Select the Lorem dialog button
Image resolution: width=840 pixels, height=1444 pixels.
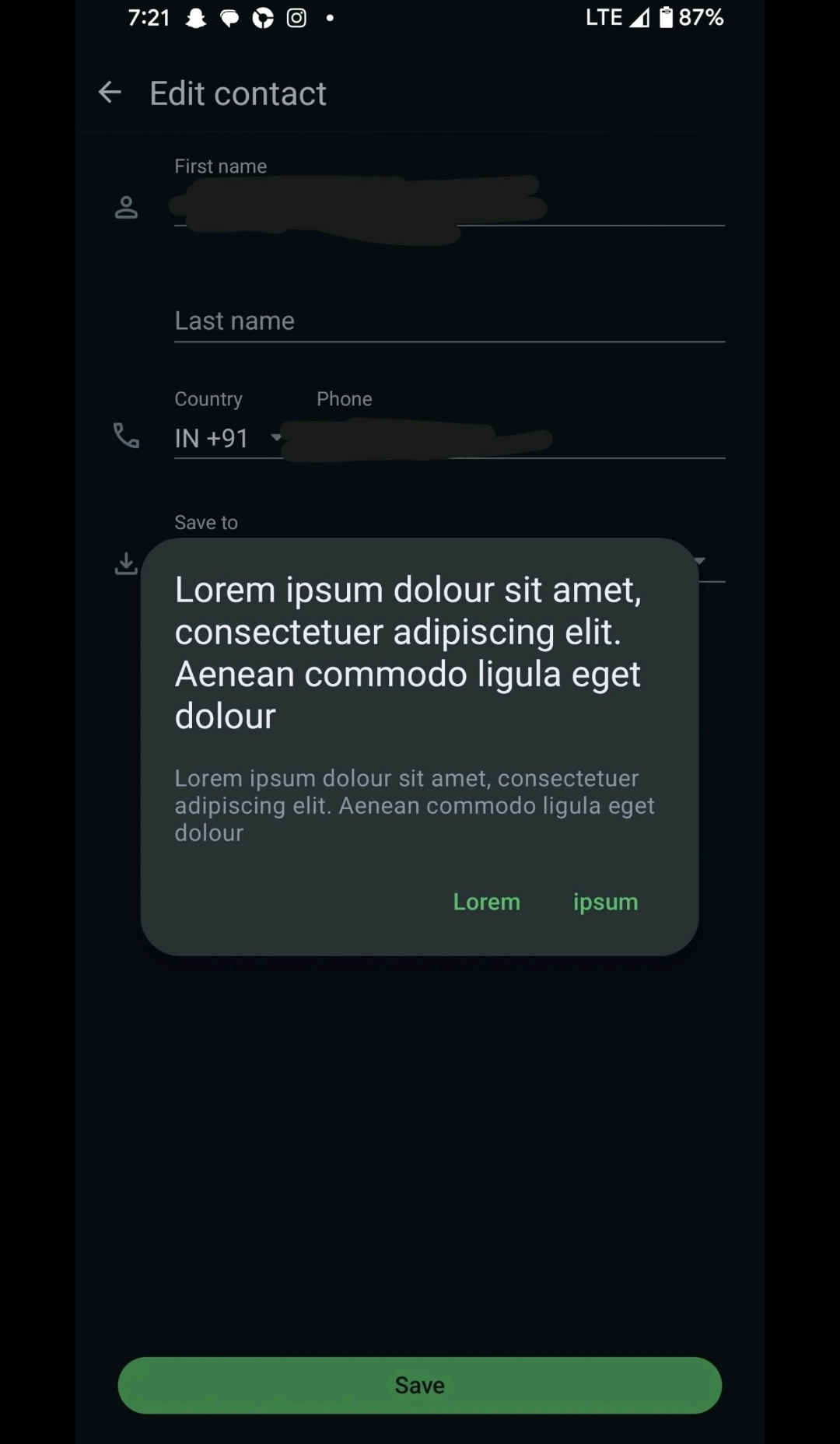coord(486,902)
